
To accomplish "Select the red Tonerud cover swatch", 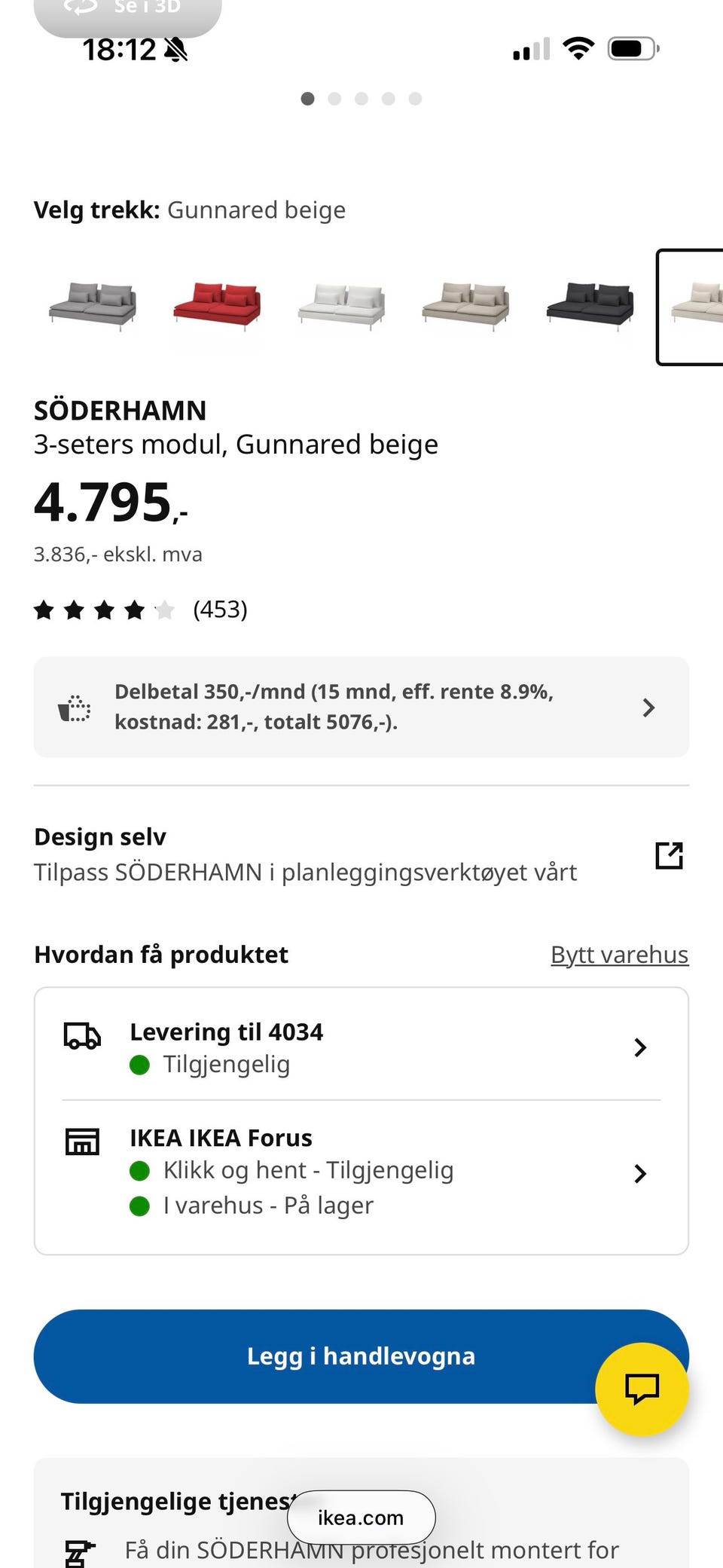I will pos(216,307).
